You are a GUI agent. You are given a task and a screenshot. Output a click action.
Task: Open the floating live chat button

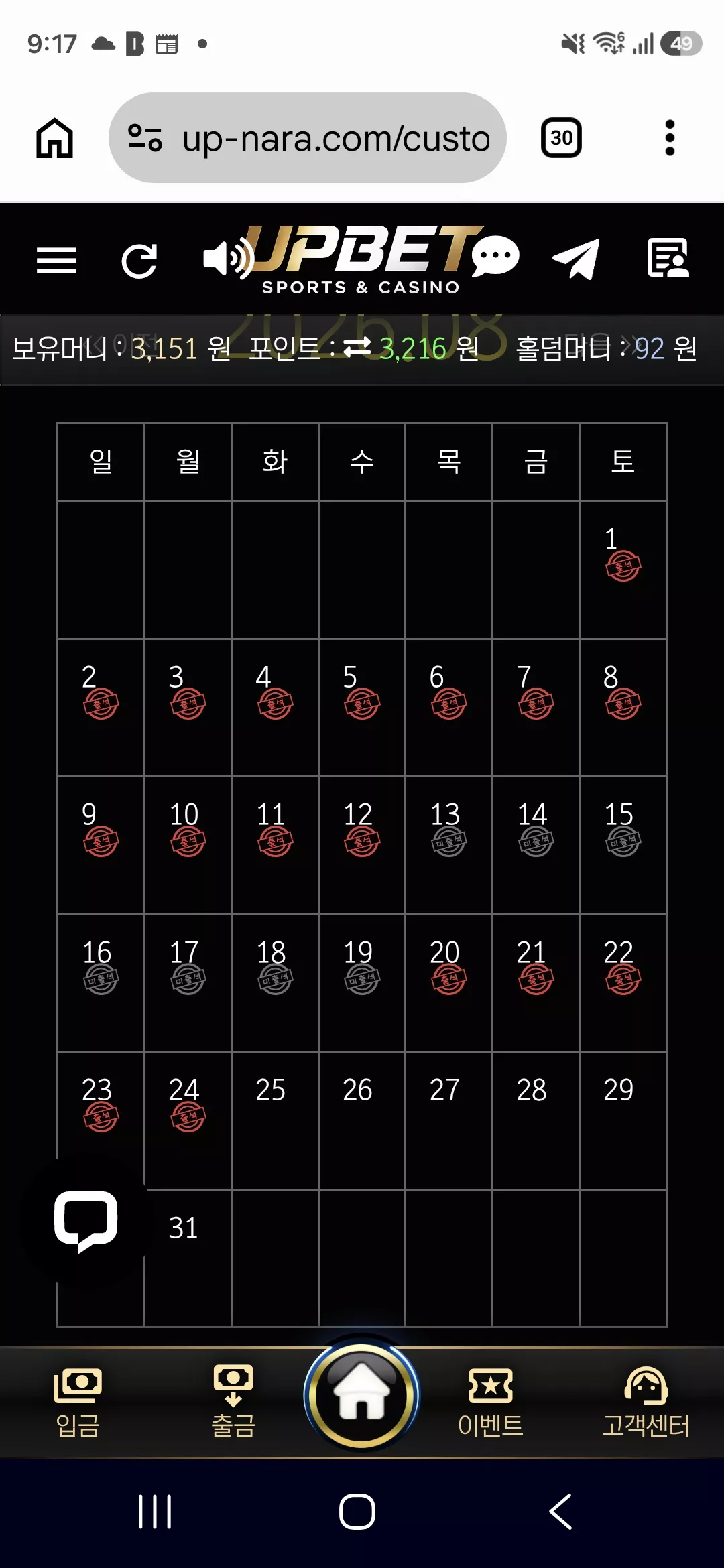coord(86,1220)
